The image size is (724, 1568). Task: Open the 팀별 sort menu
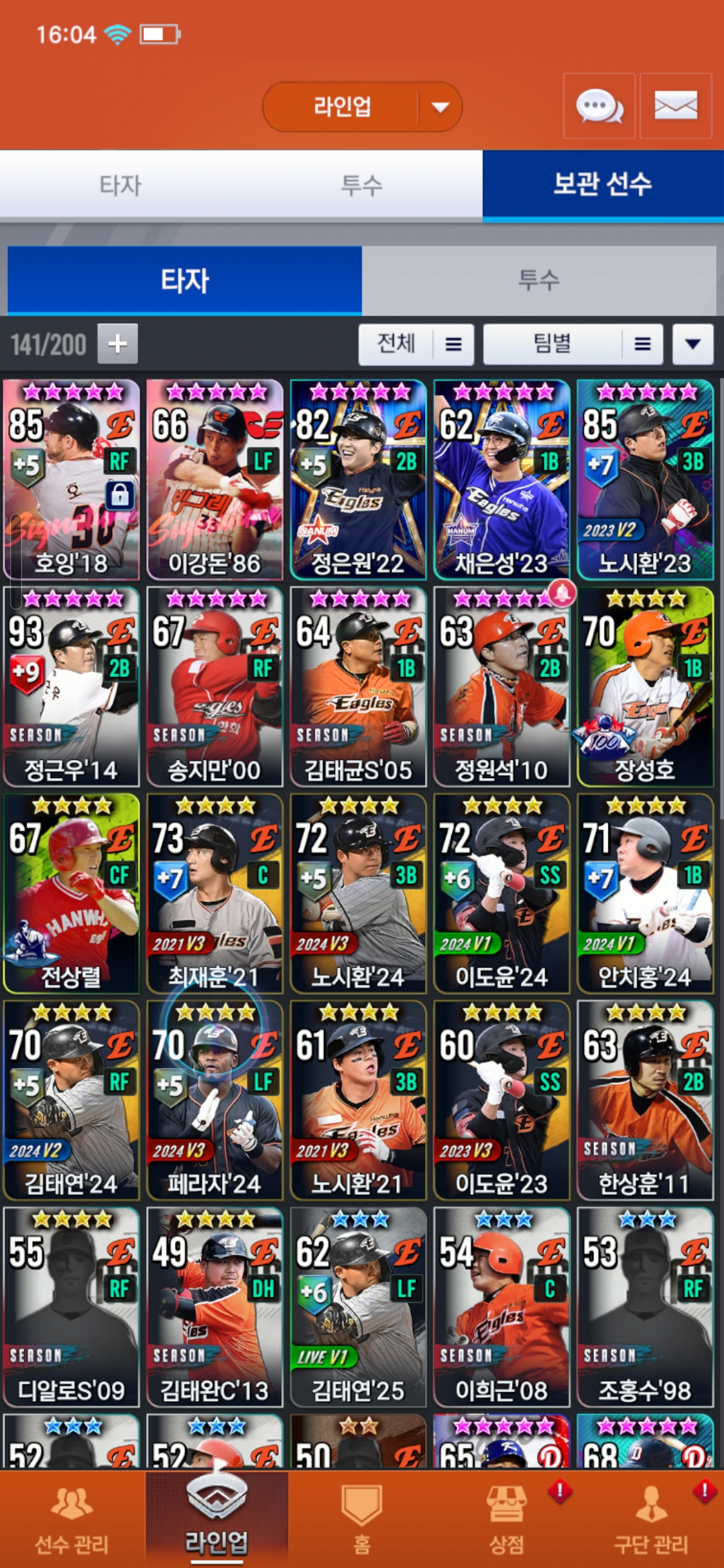coord(572,344)
